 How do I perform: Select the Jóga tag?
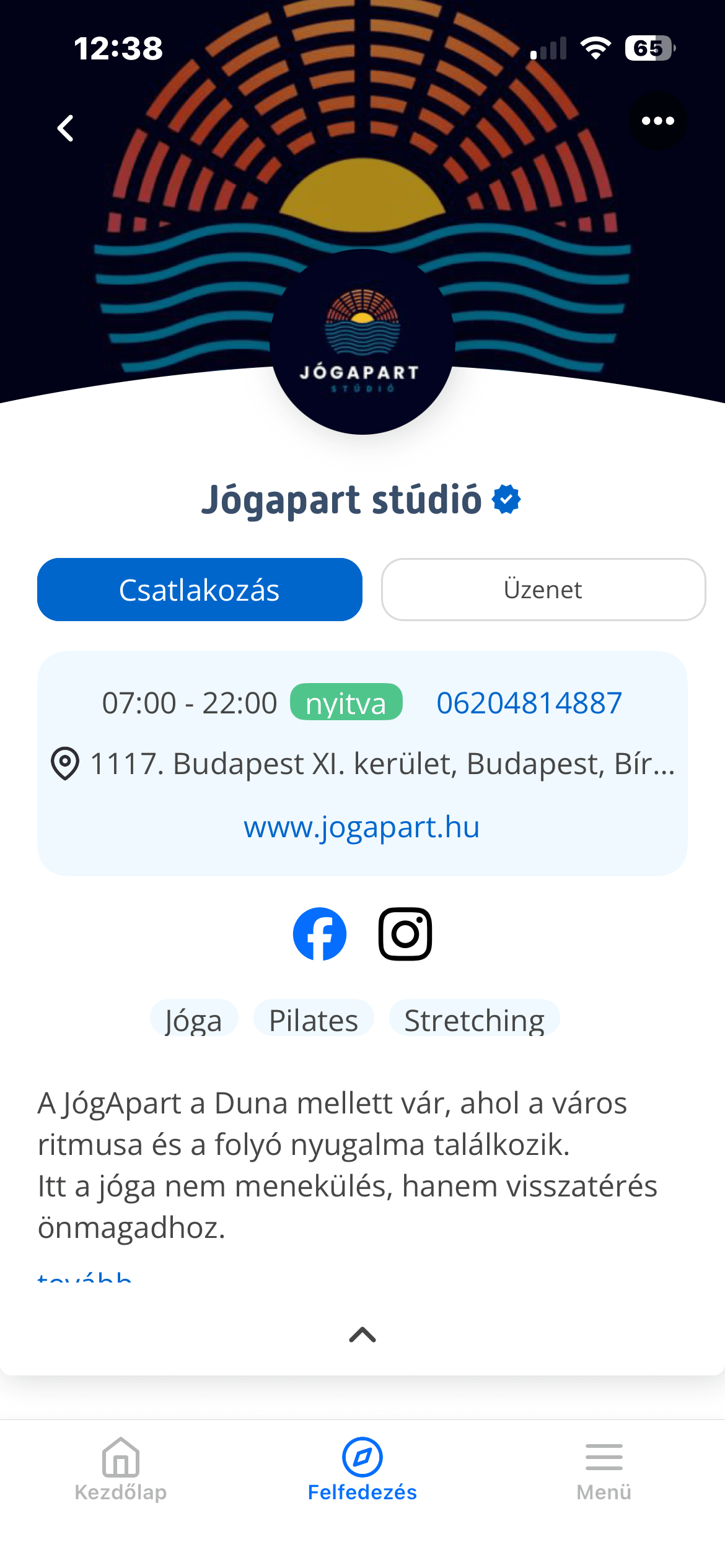[x=194, y=1019]
